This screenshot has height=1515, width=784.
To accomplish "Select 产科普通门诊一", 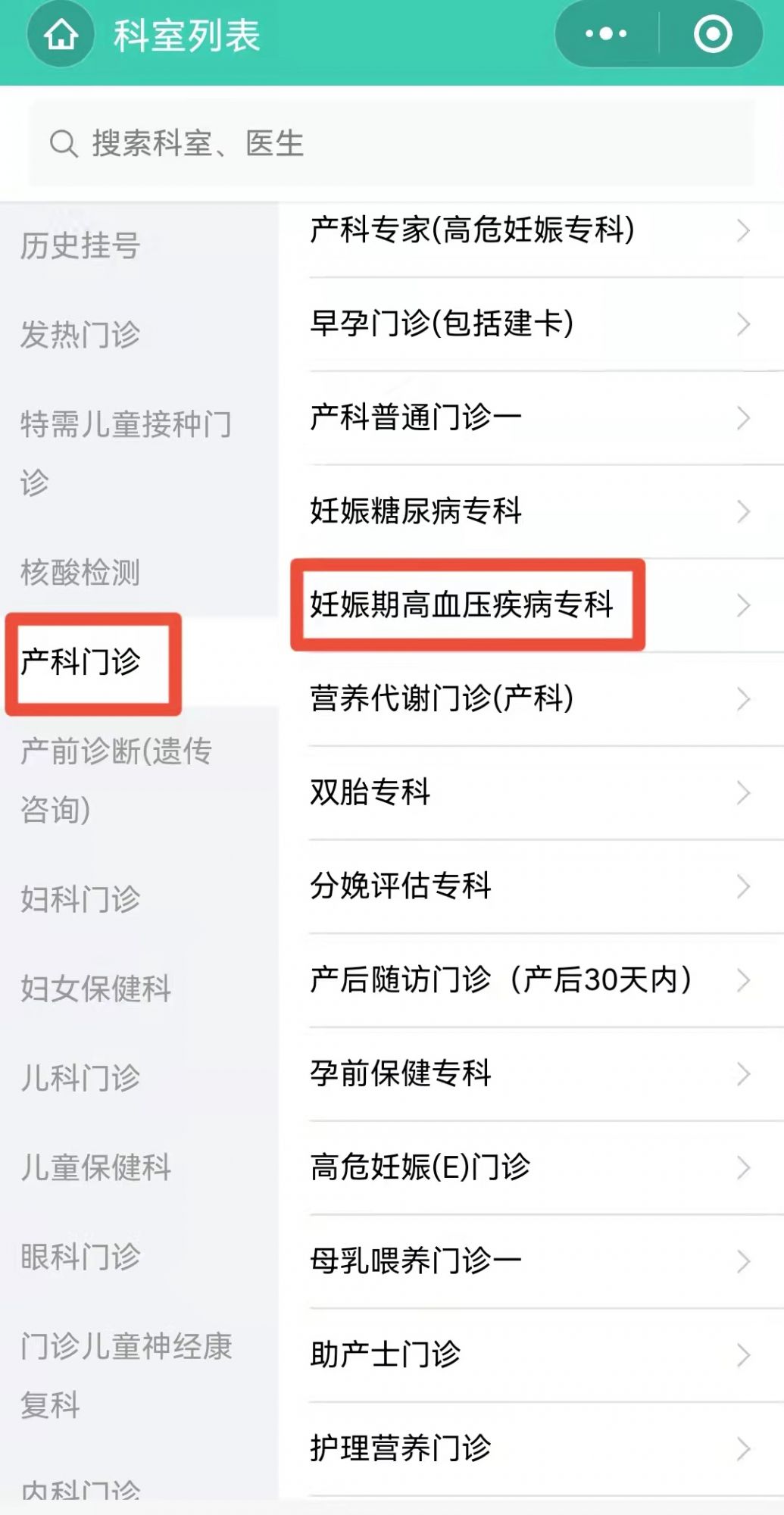I will (x=531, y=418).
